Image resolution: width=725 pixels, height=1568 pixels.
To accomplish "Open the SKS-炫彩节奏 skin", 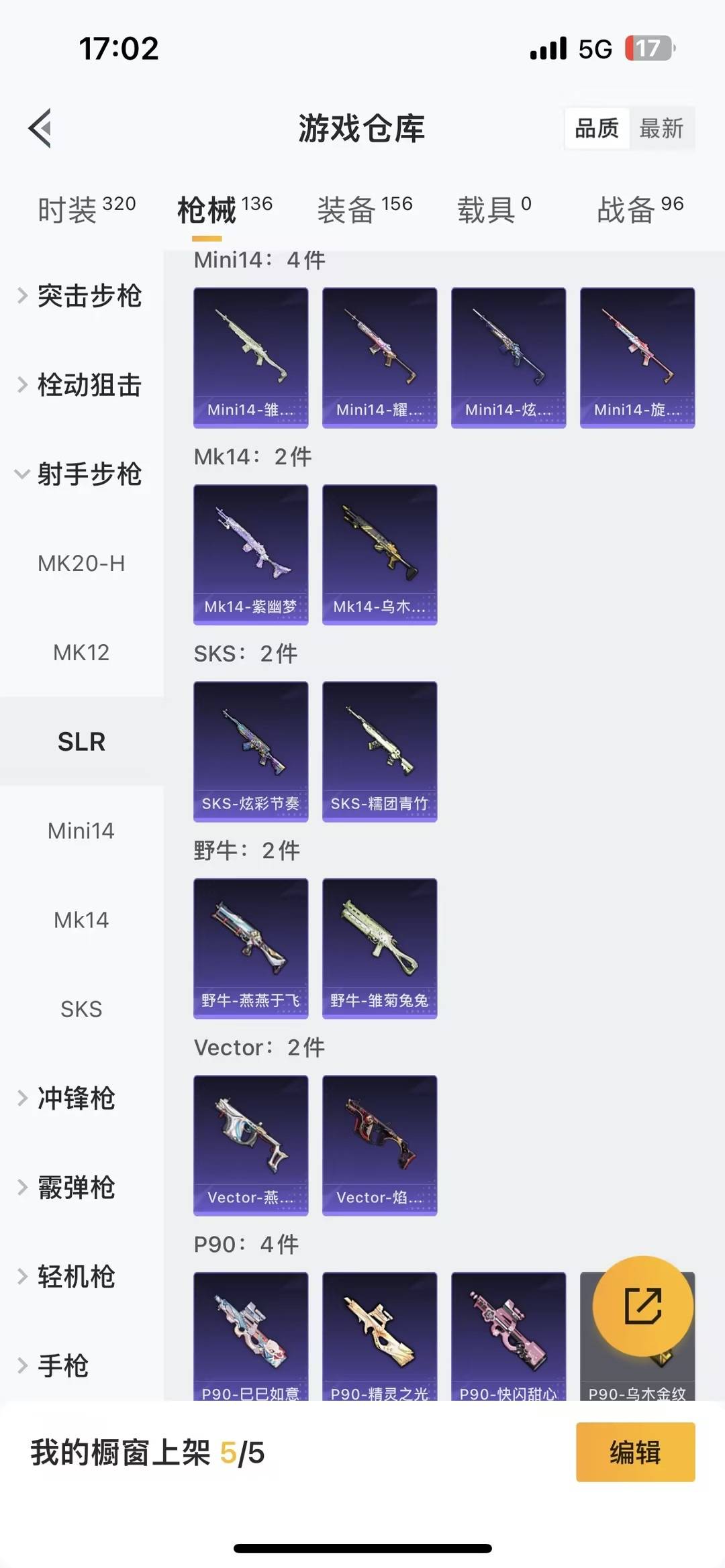I will coord(251,751).
